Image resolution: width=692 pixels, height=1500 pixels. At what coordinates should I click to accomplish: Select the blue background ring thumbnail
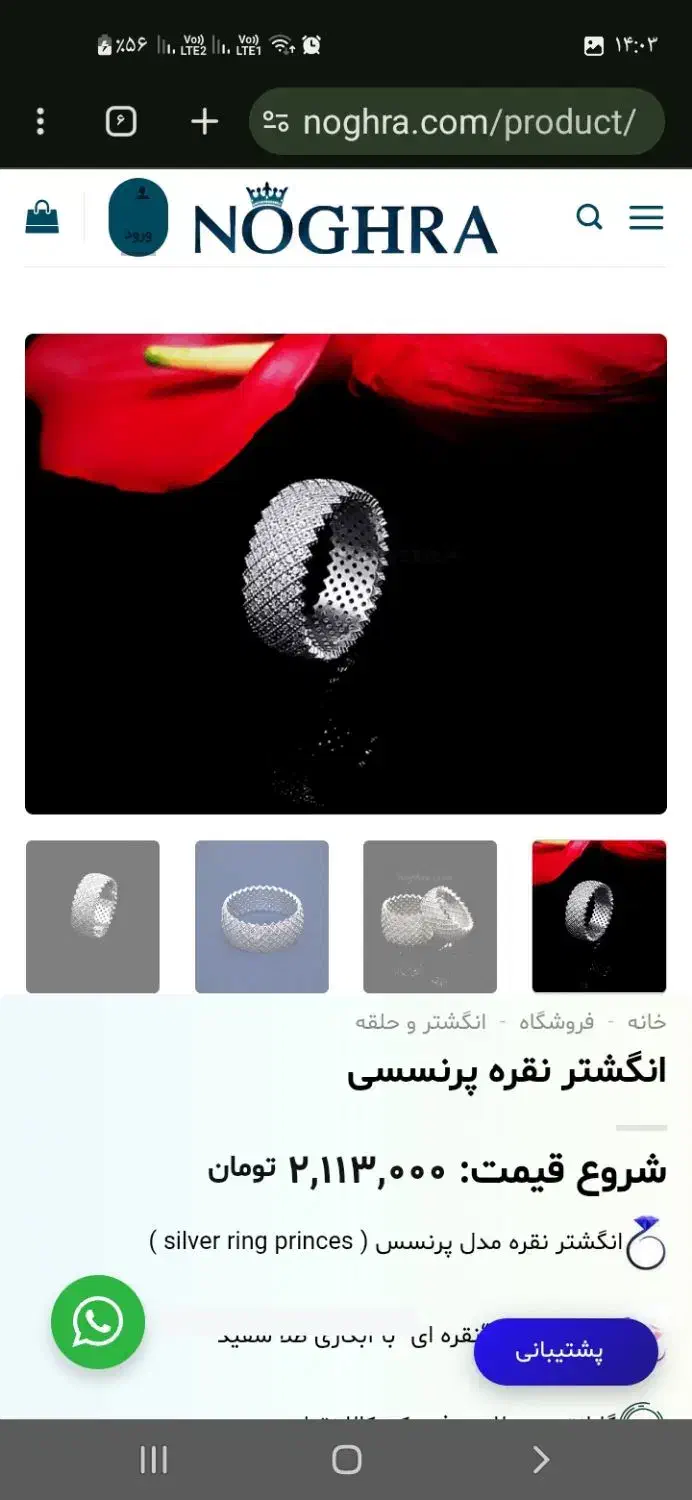[x=262, y=916]
